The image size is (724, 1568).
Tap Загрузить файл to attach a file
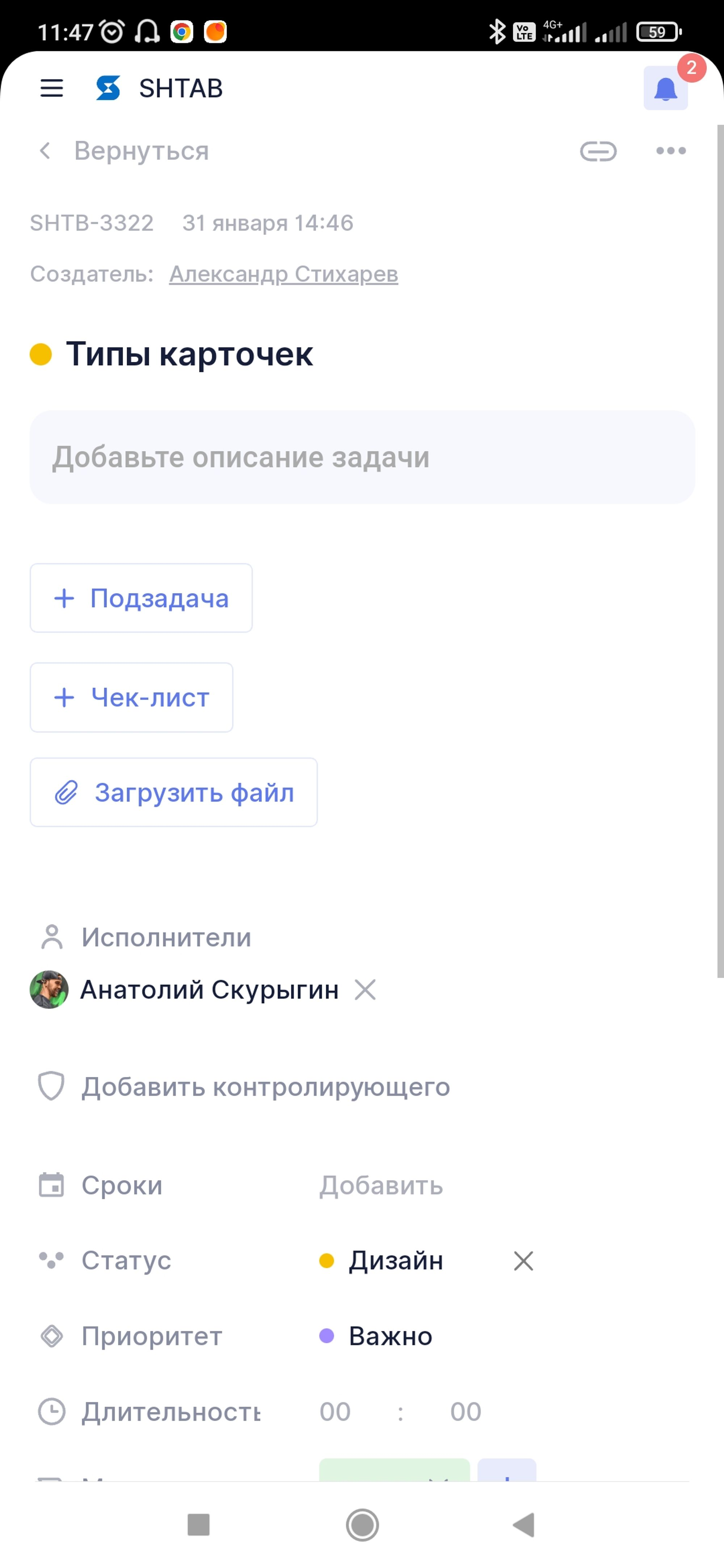pyautogui.click(x=173, y=793)
